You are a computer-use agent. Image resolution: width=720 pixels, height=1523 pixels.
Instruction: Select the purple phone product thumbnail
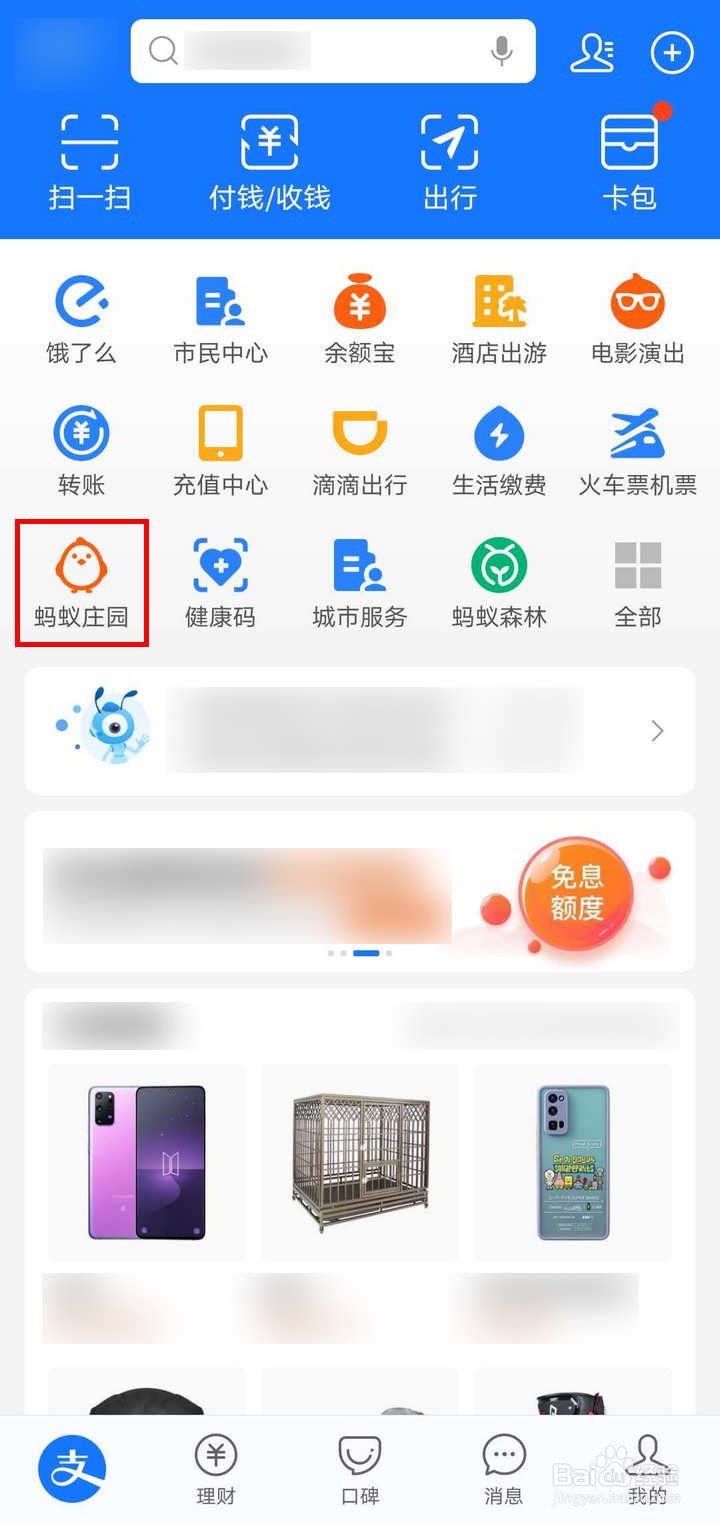click(146, 1160)
